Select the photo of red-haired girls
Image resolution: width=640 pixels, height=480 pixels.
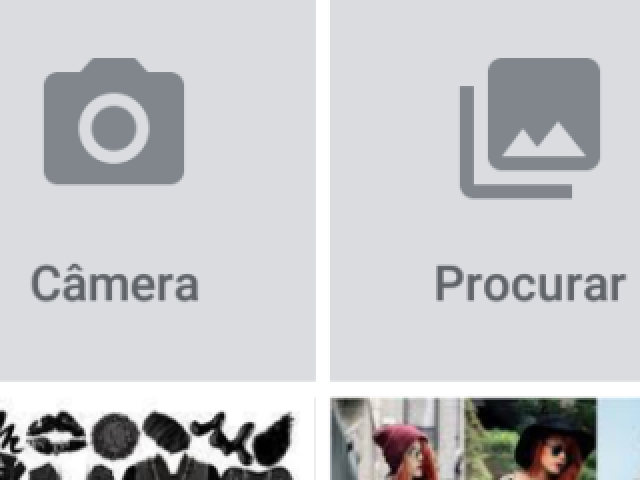[485, 440]
